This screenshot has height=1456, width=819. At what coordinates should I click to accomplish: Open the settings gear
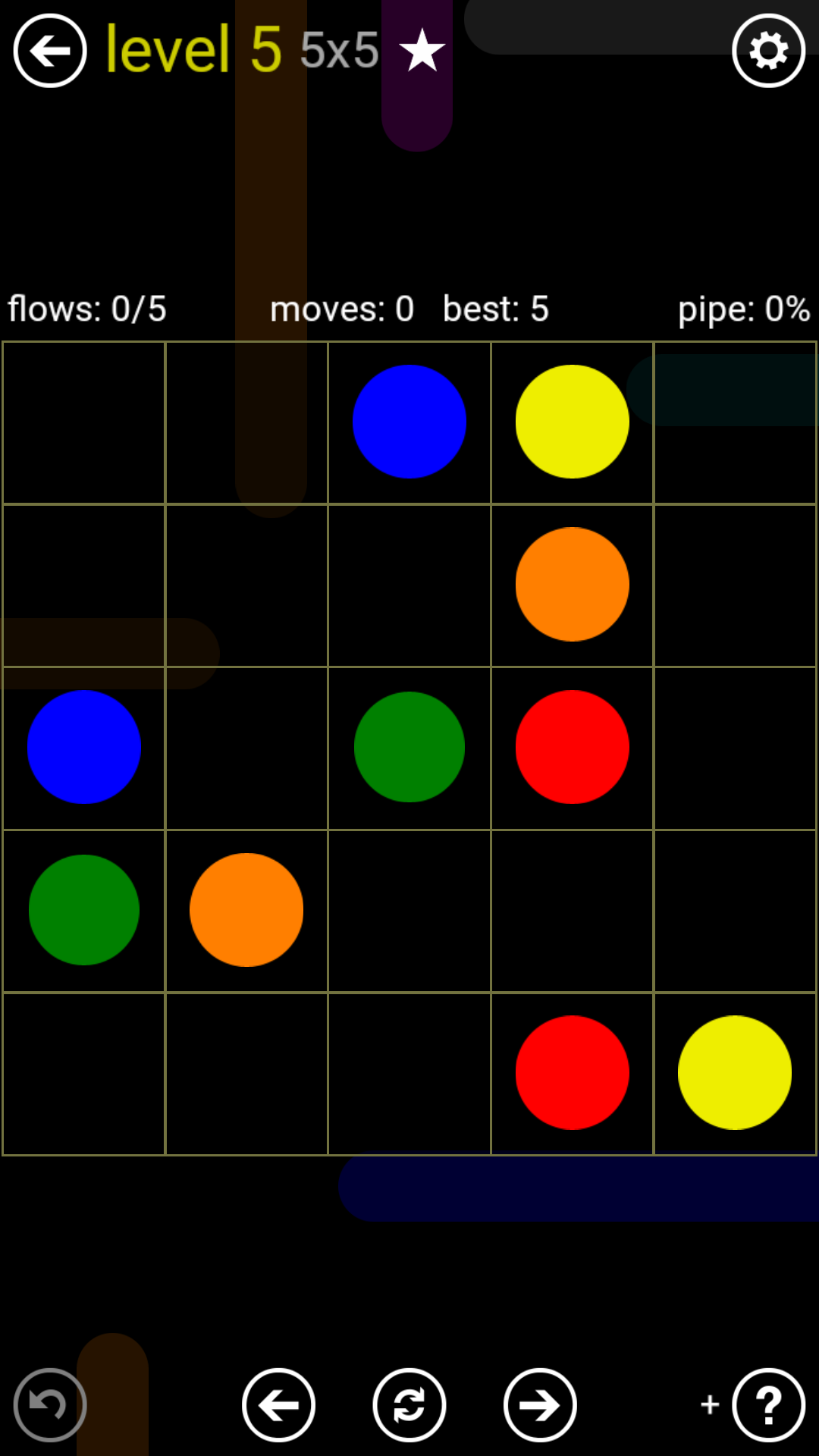[768, 51]
